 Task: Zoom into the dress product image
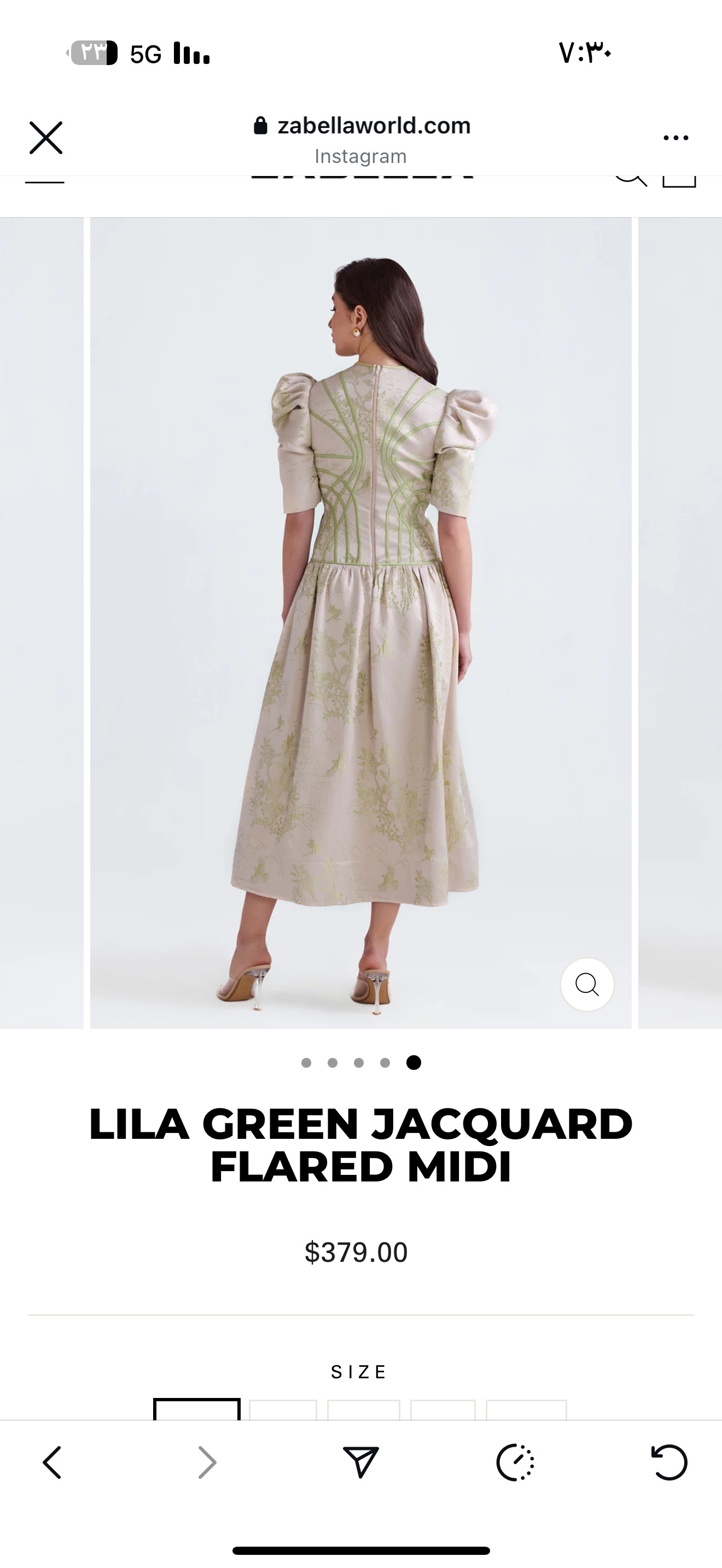click(x=587, y=984)
